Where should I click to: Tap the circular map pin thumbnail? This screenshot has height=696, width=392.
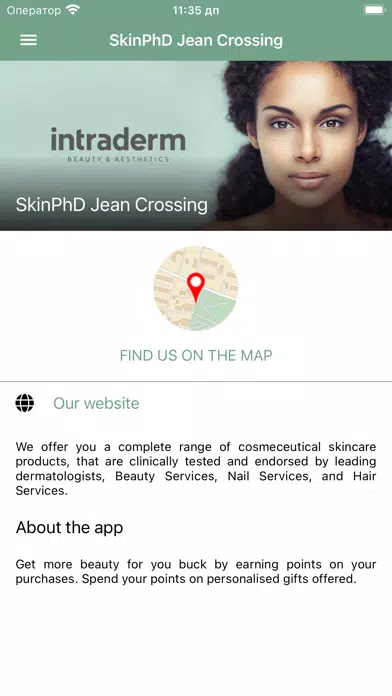point(196,289)
